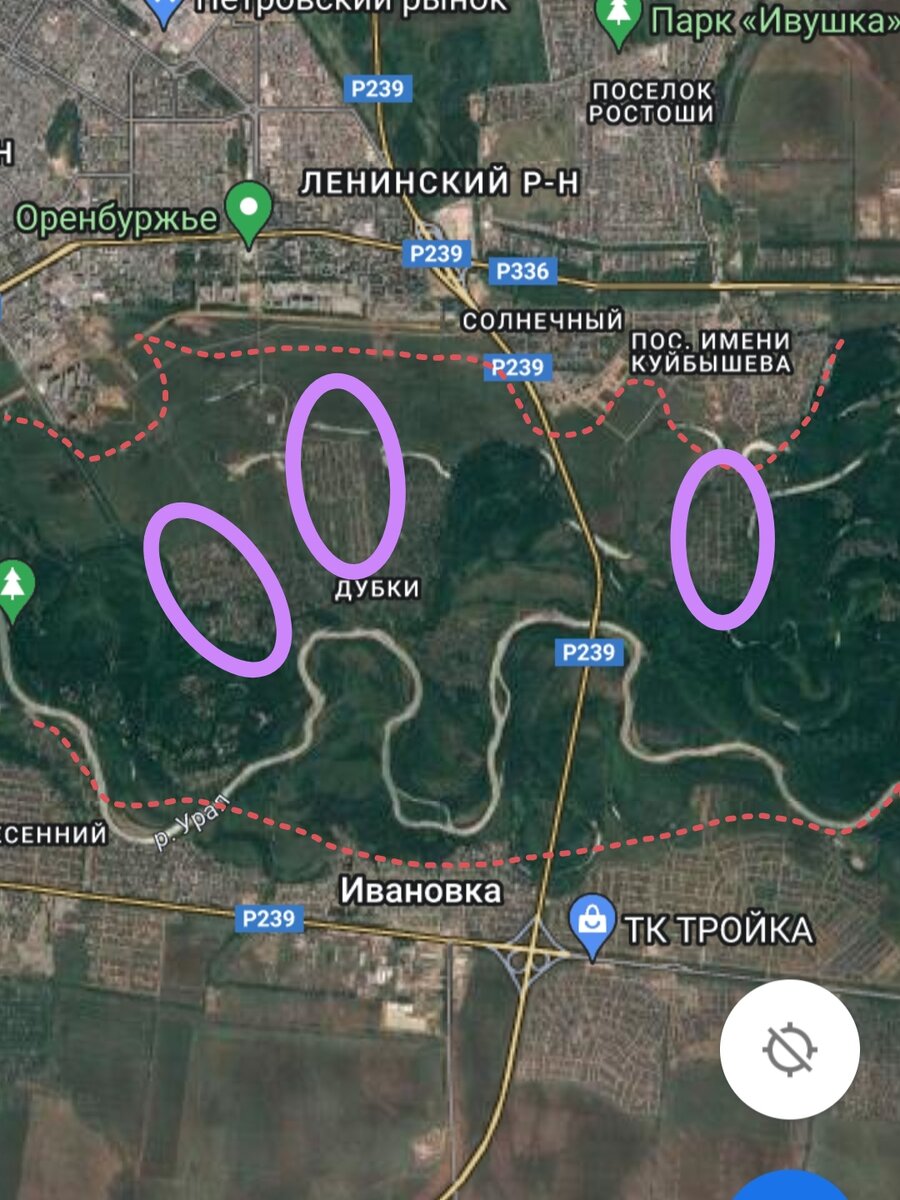The width and height of the screenshot is (900, 1200).
Task: Tap the my-location compass button
Action: pos(790,1049)
